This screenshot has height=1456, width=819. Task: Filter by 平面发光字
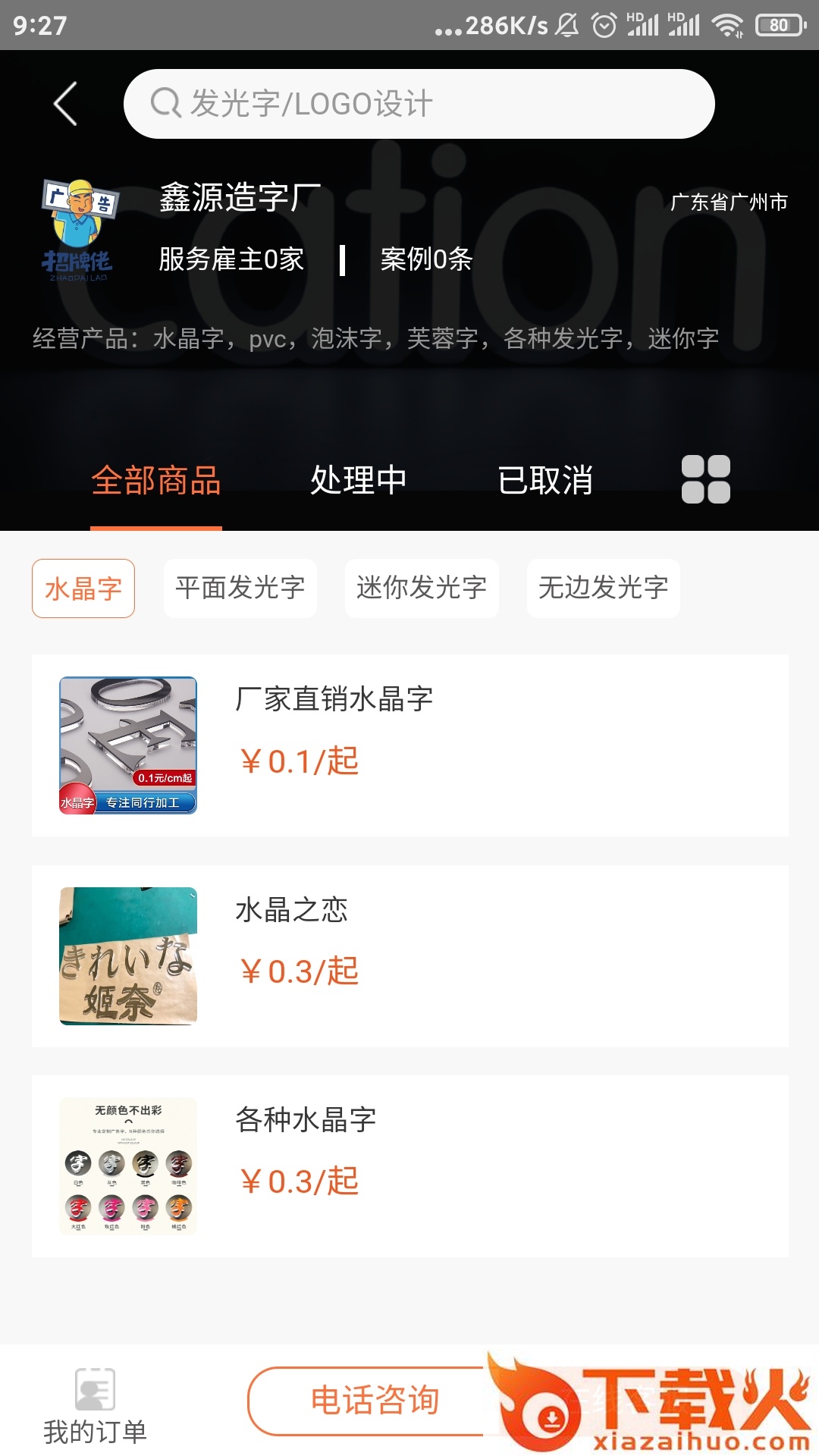point(240,588)
